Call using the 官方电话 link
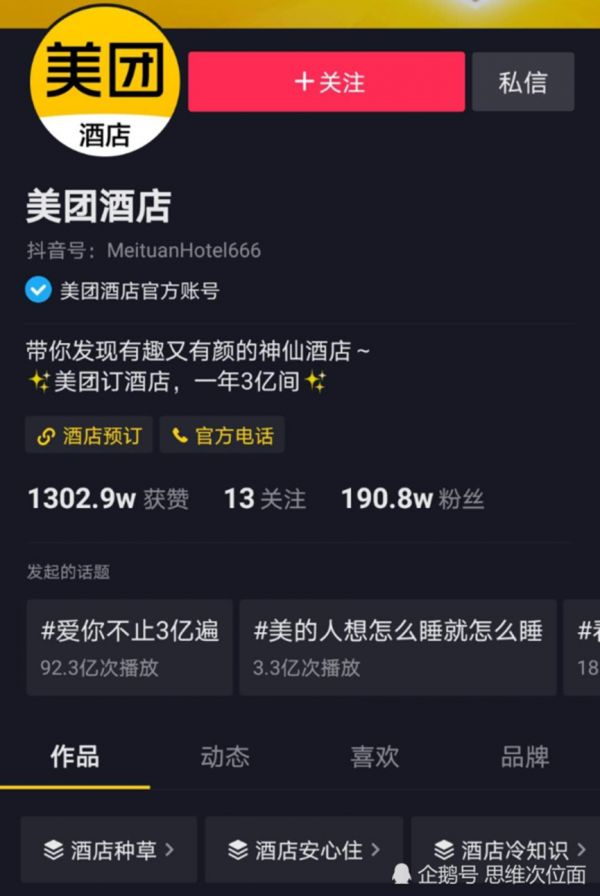 click(222, 436)
